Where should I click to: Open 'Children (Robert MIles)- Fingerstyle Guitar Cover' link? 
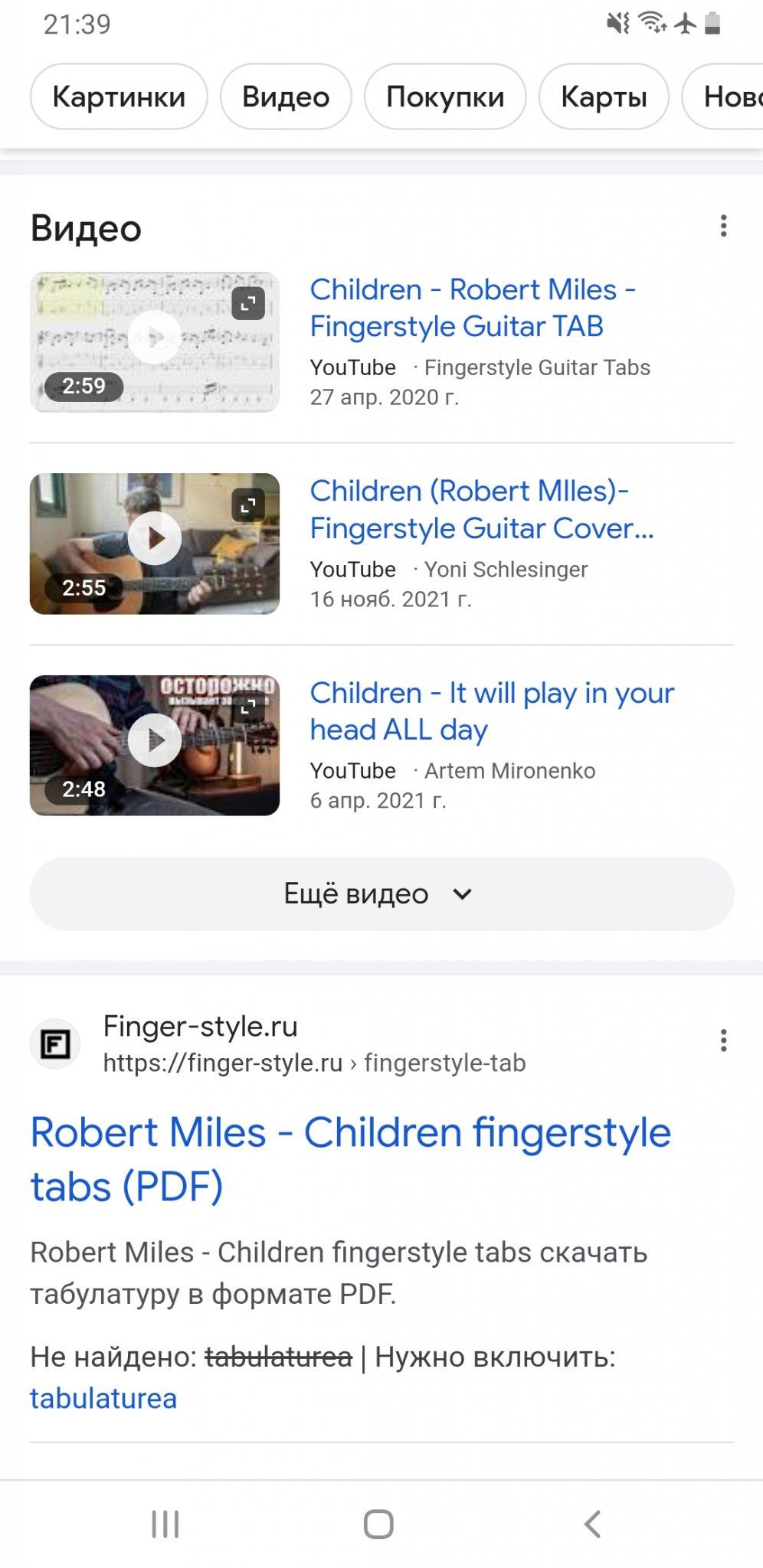pos(481,509)
